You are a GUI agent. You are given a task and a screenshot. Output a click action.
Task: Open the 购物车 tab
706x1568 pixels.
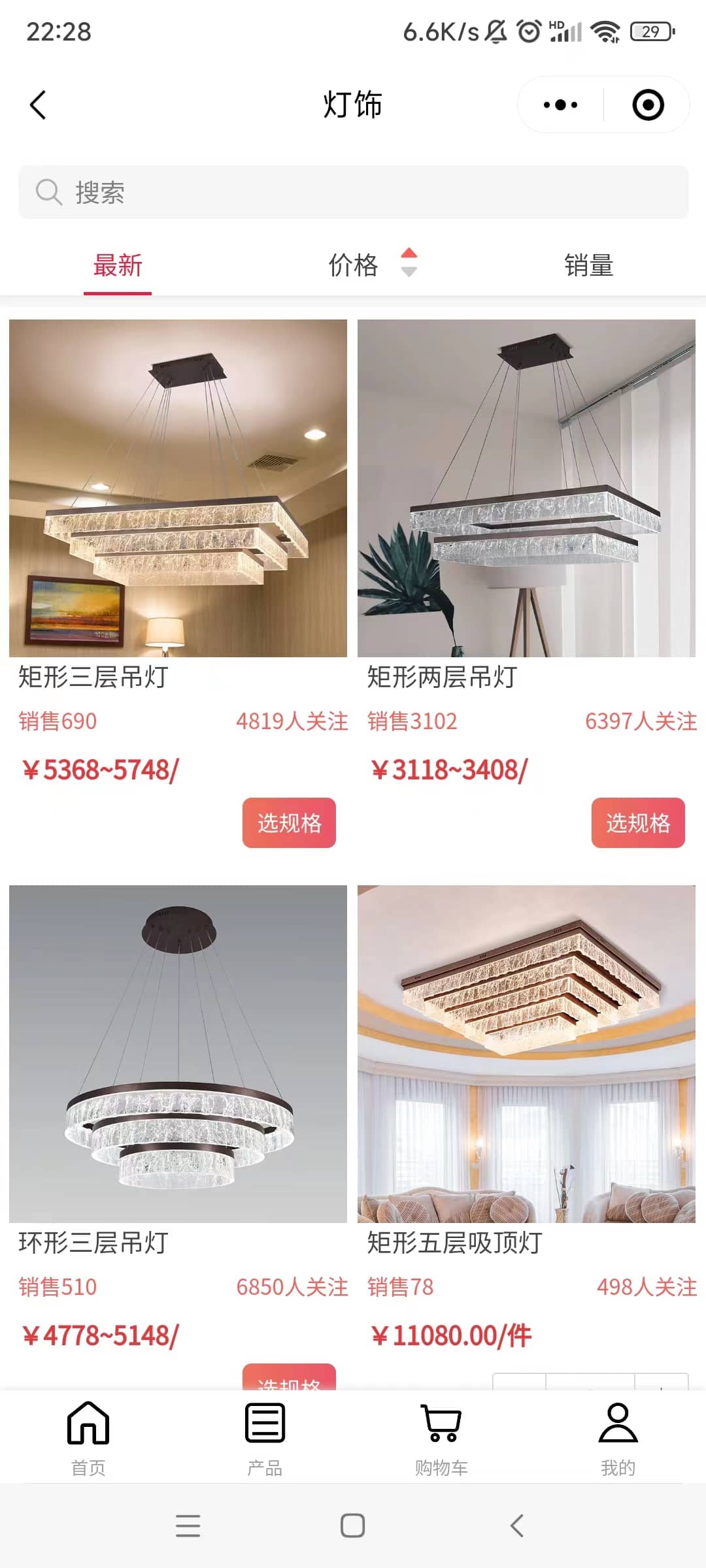441,1437
